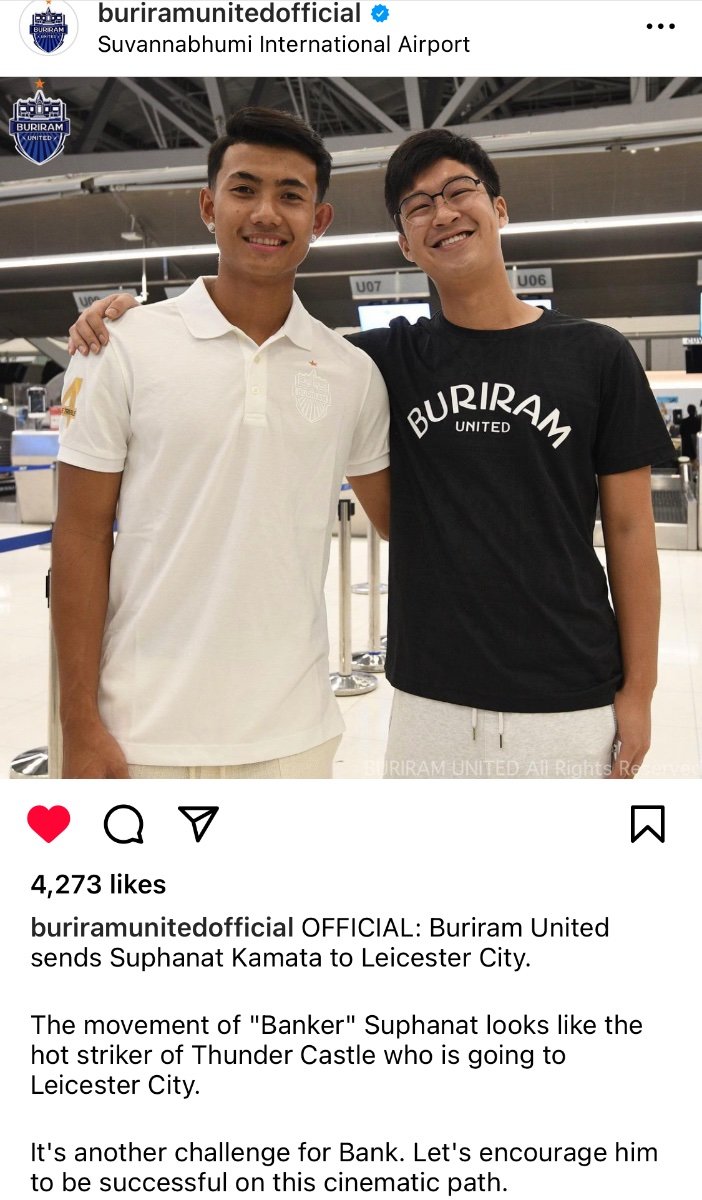View Suvannabhumi International Airport location

[x=284, y=45]
